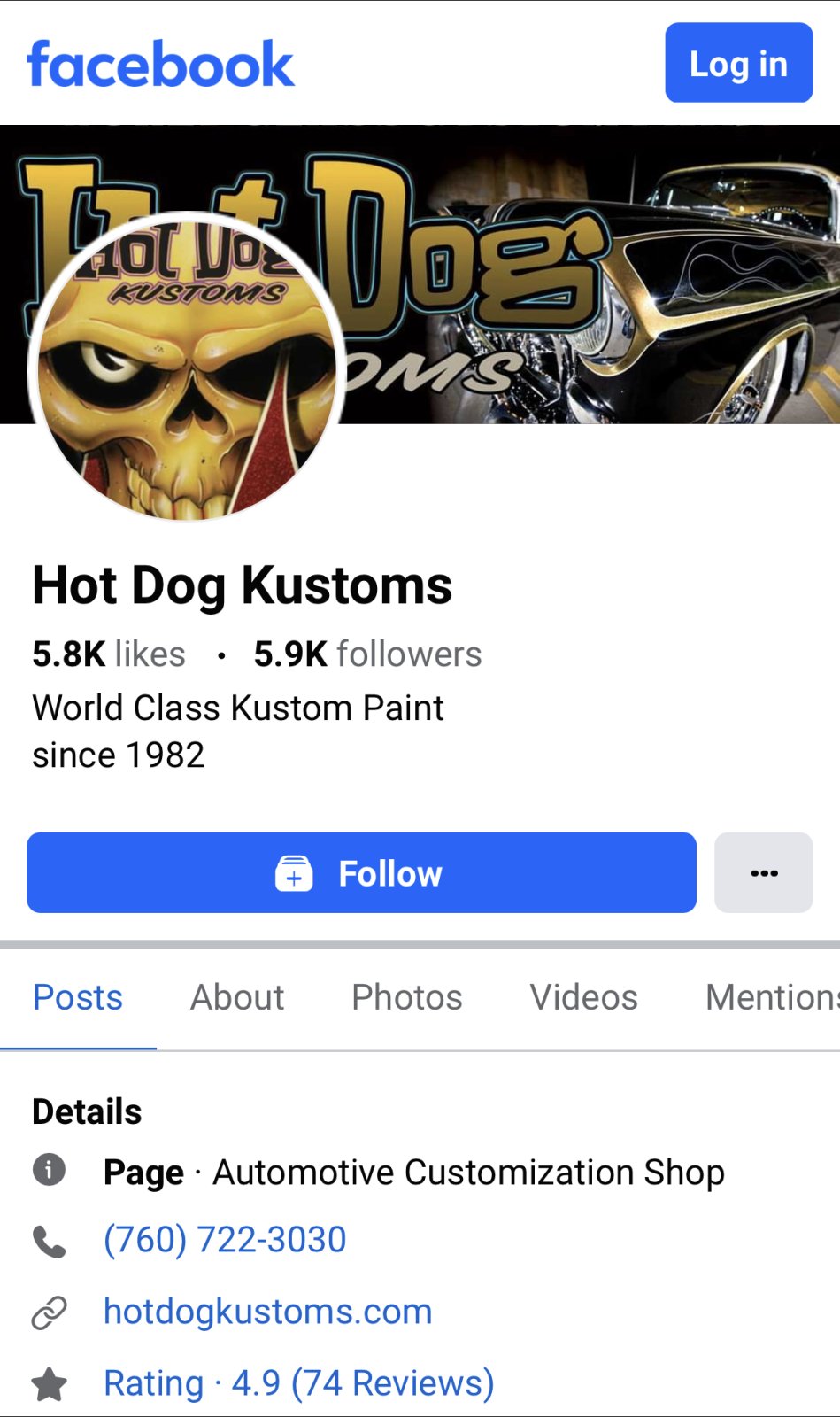Screen dimensions: 840x1417
Task: View the 4.9 rating and 74 reviews
Action: [298, 1382]
